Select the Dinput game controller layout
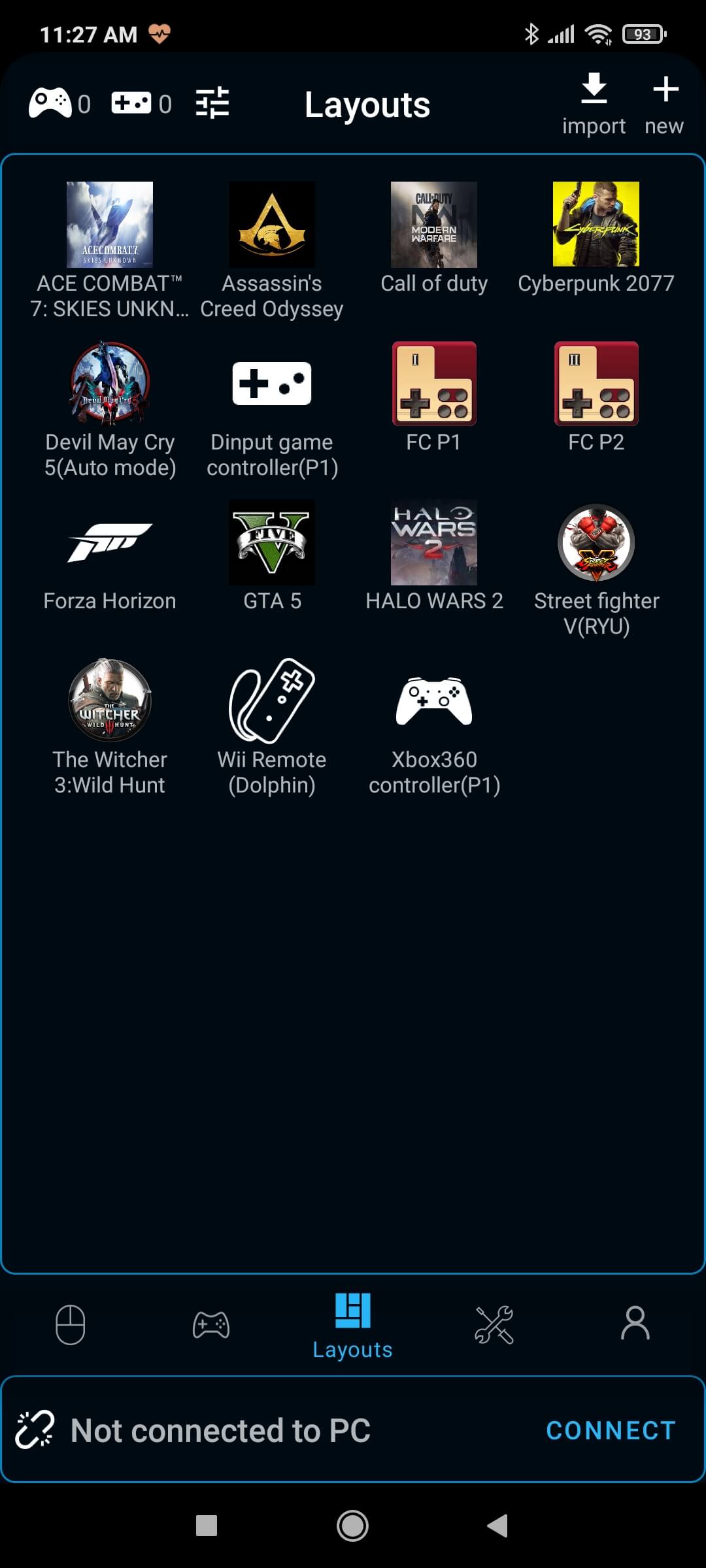 click(x=272, y=410)
